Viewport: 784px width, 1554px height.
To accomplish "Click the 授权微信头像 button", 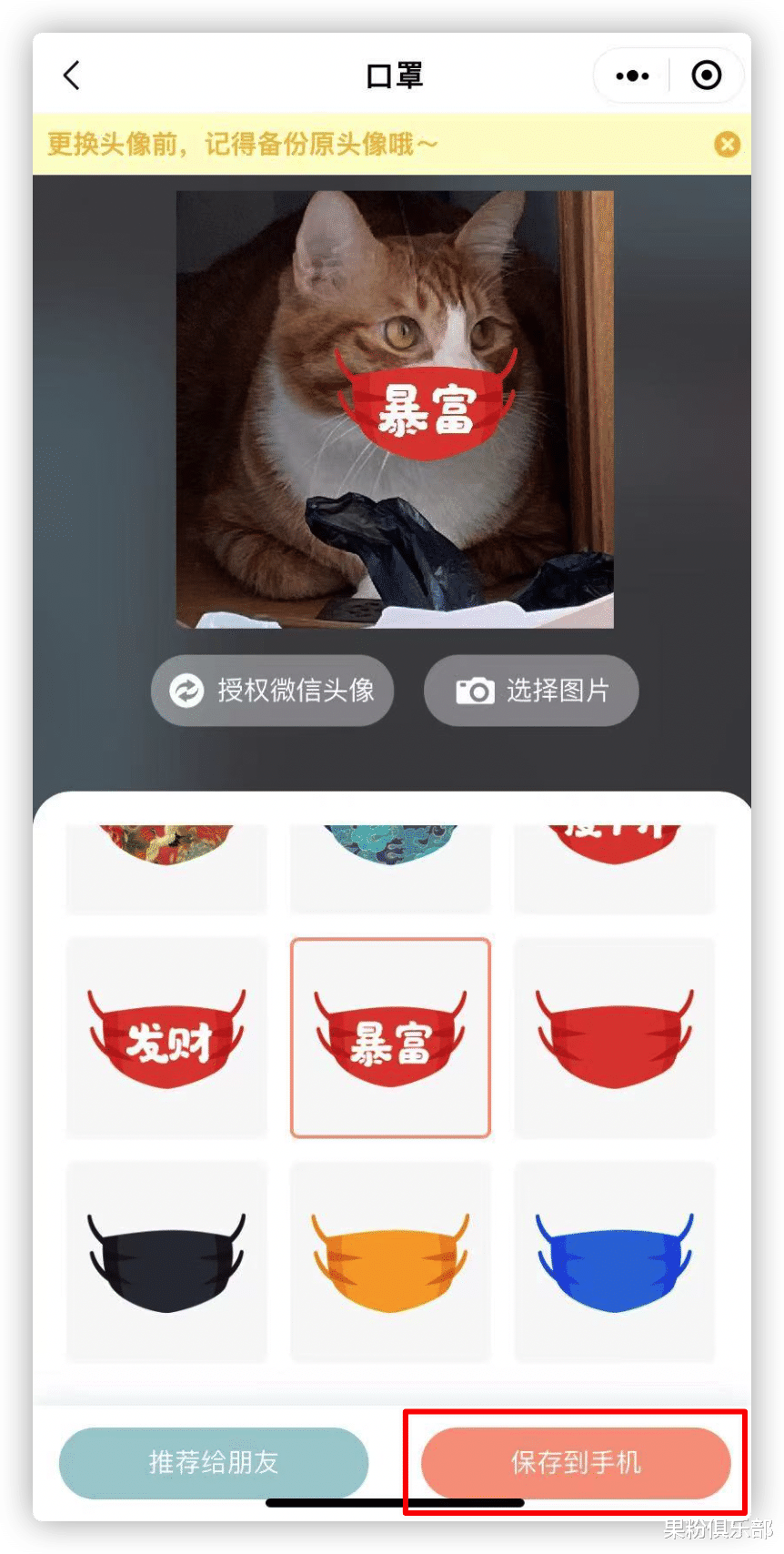I will [272, 691].
